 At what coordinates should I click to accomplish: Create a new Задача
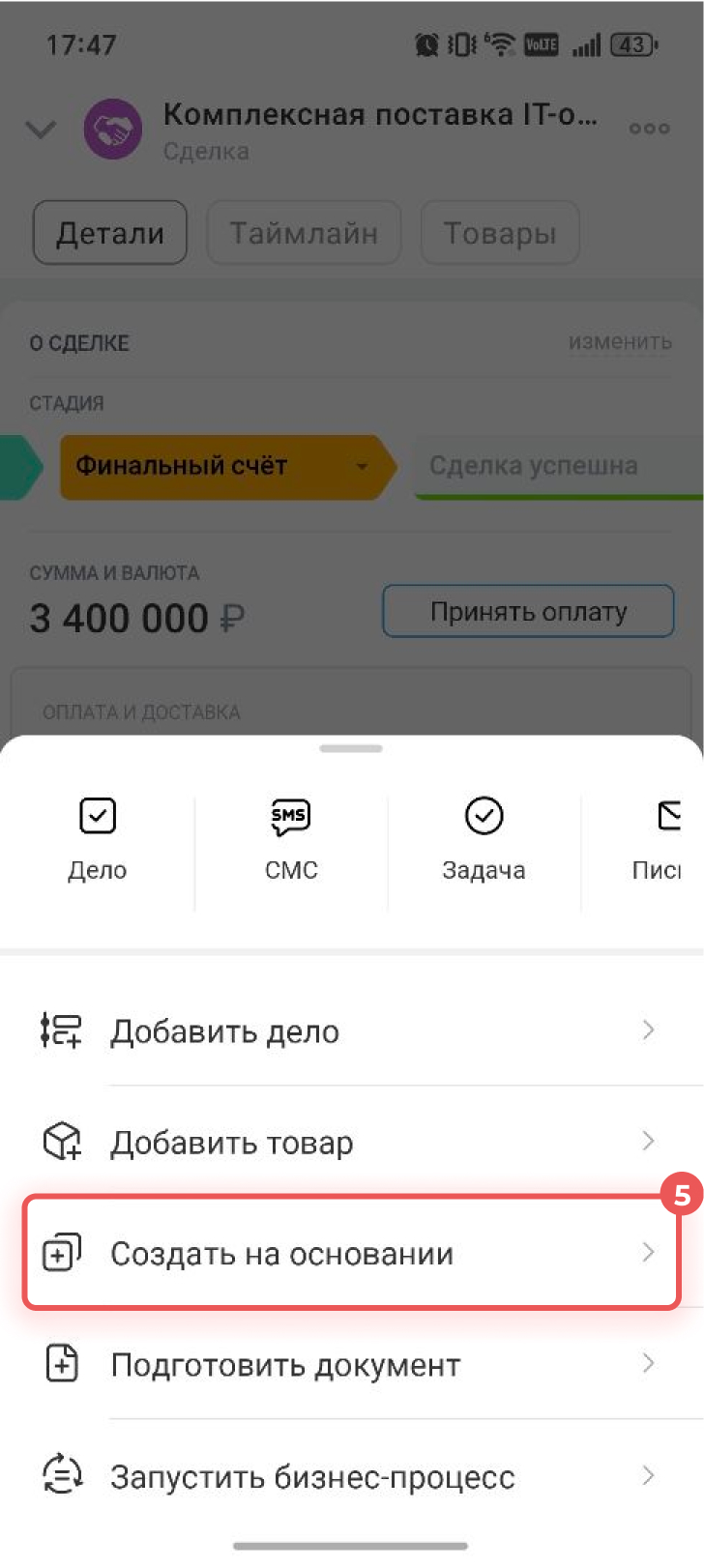coord(484,838)
